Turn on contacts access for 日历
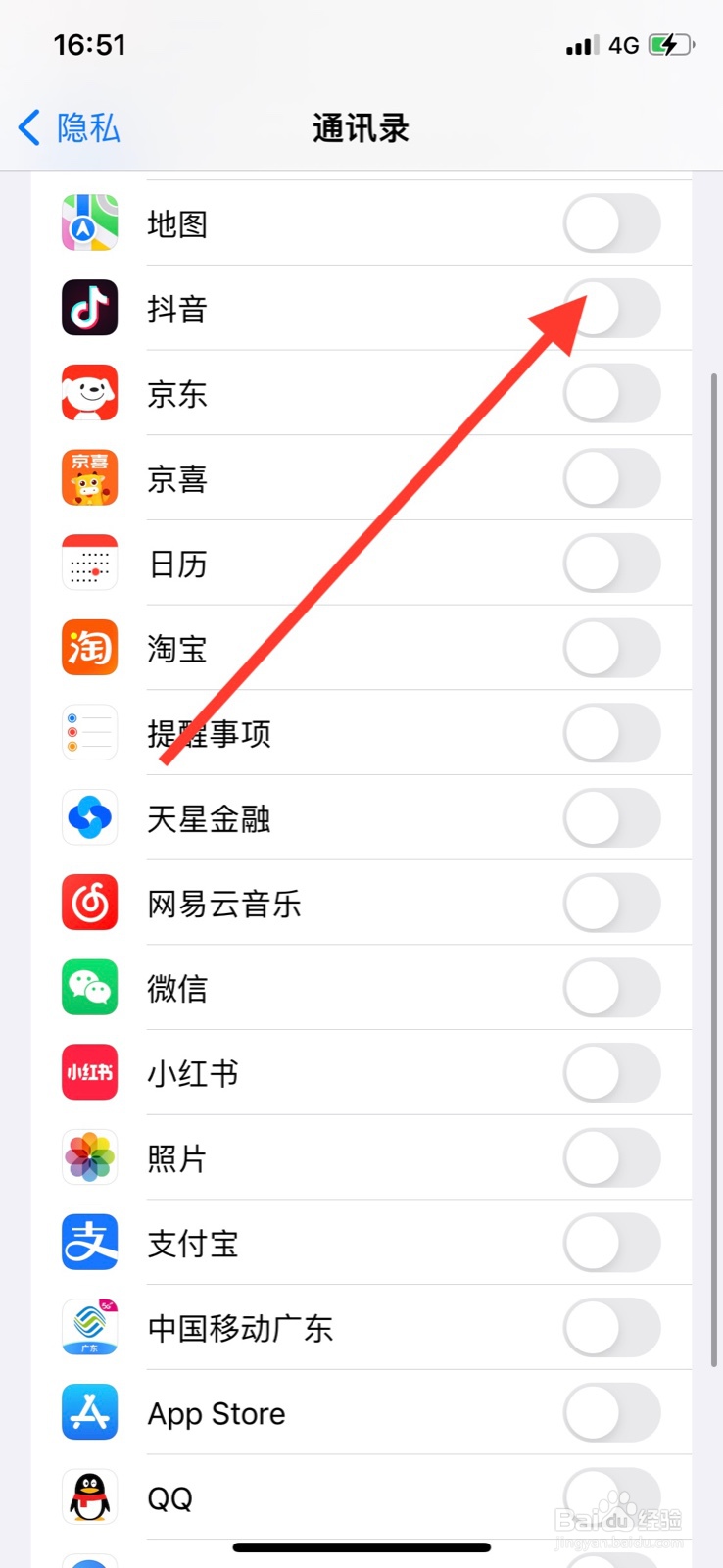The height and width of the screenshot is (1568, 723). coord(611,563)
